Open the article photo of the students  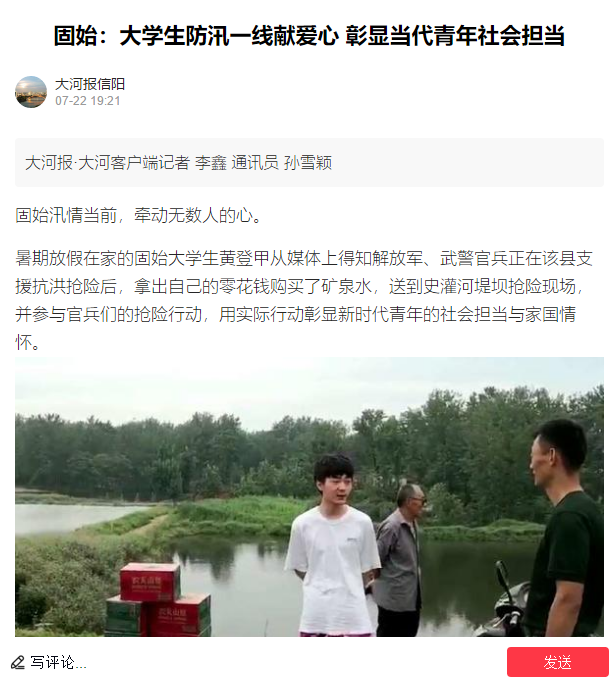click(x=309, y=496)
